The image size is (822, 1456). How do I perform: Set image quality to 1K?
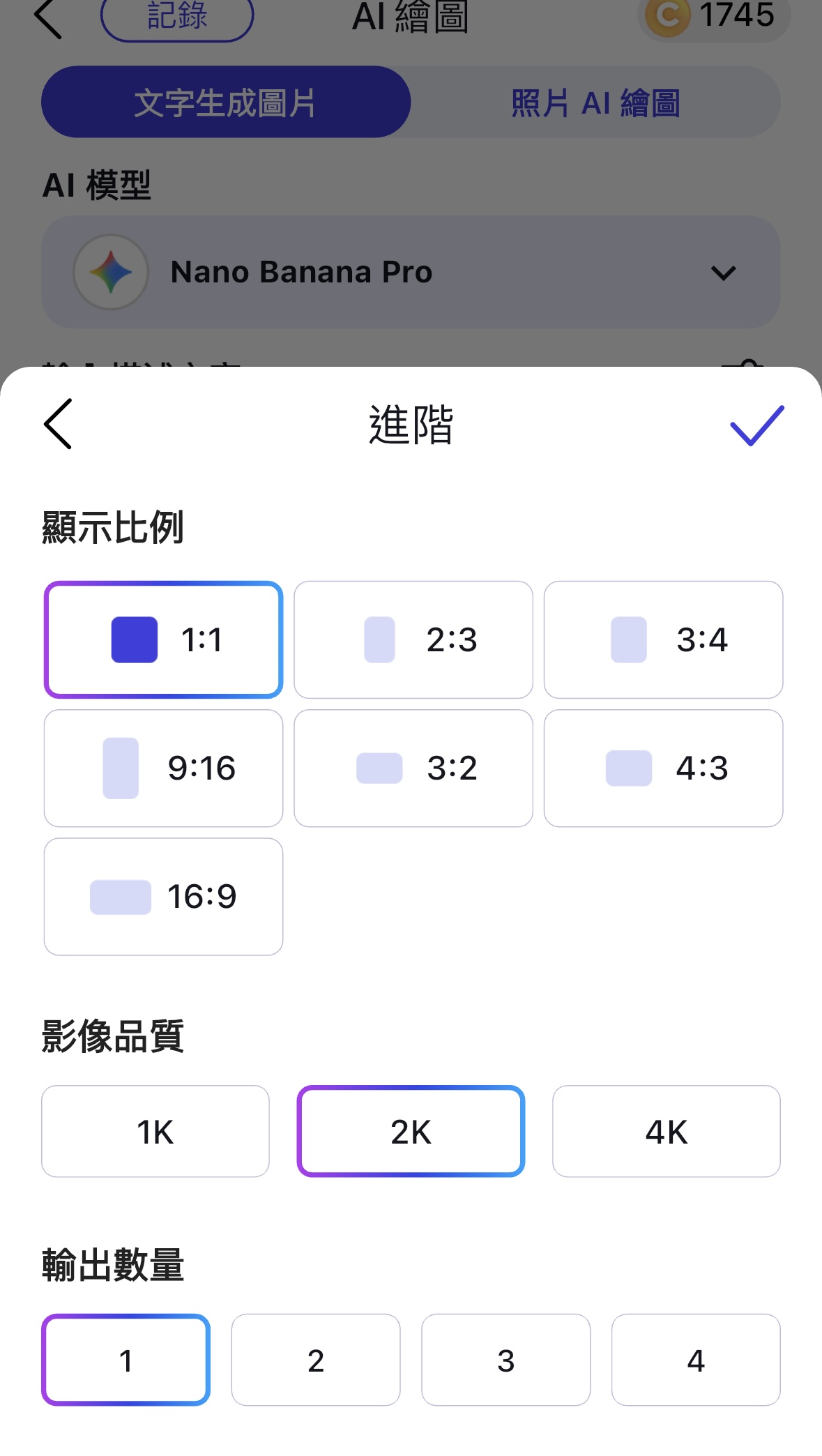pyautogui.click(x=155, y=1131)
